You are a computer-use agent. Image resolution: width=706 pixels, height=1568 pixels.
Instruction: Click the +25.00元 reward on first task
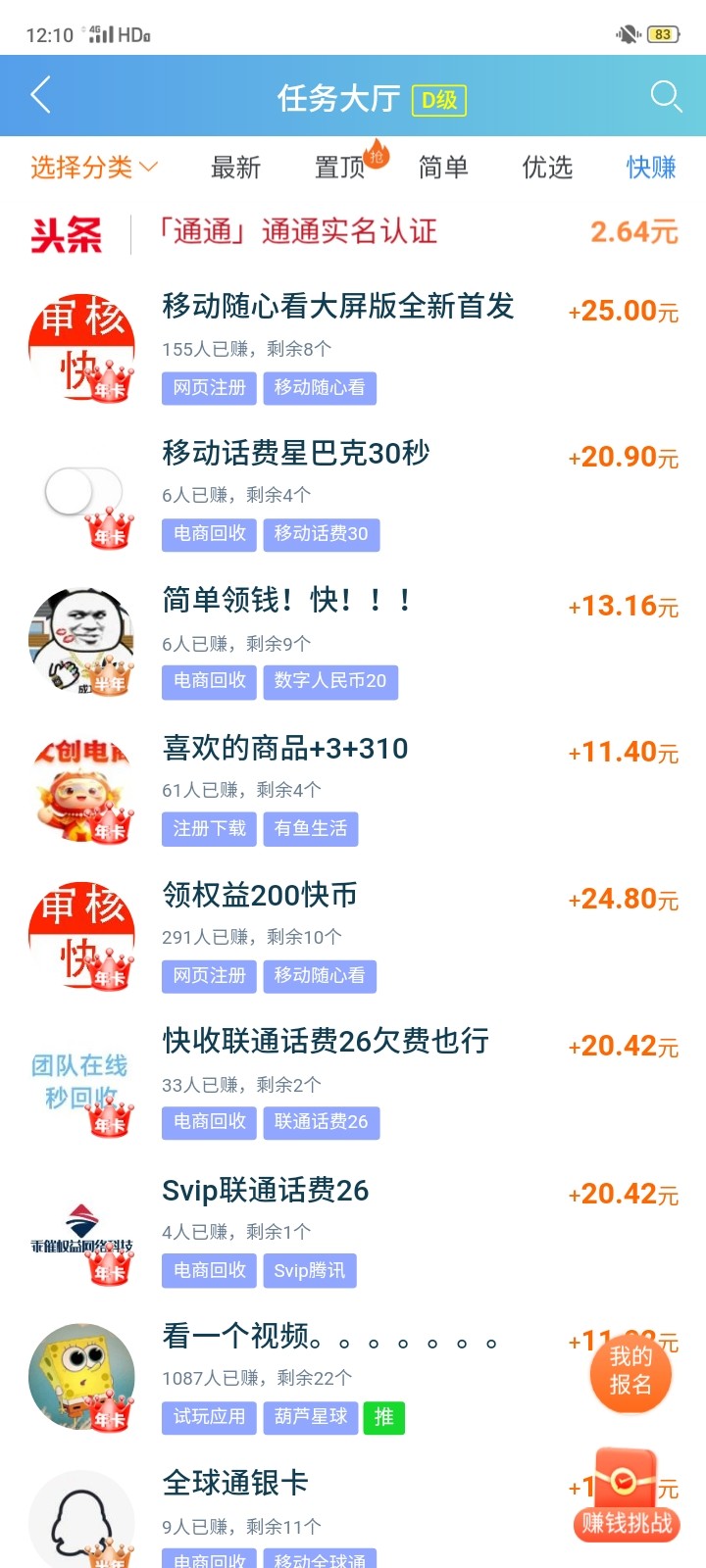(x=622, y=310)
